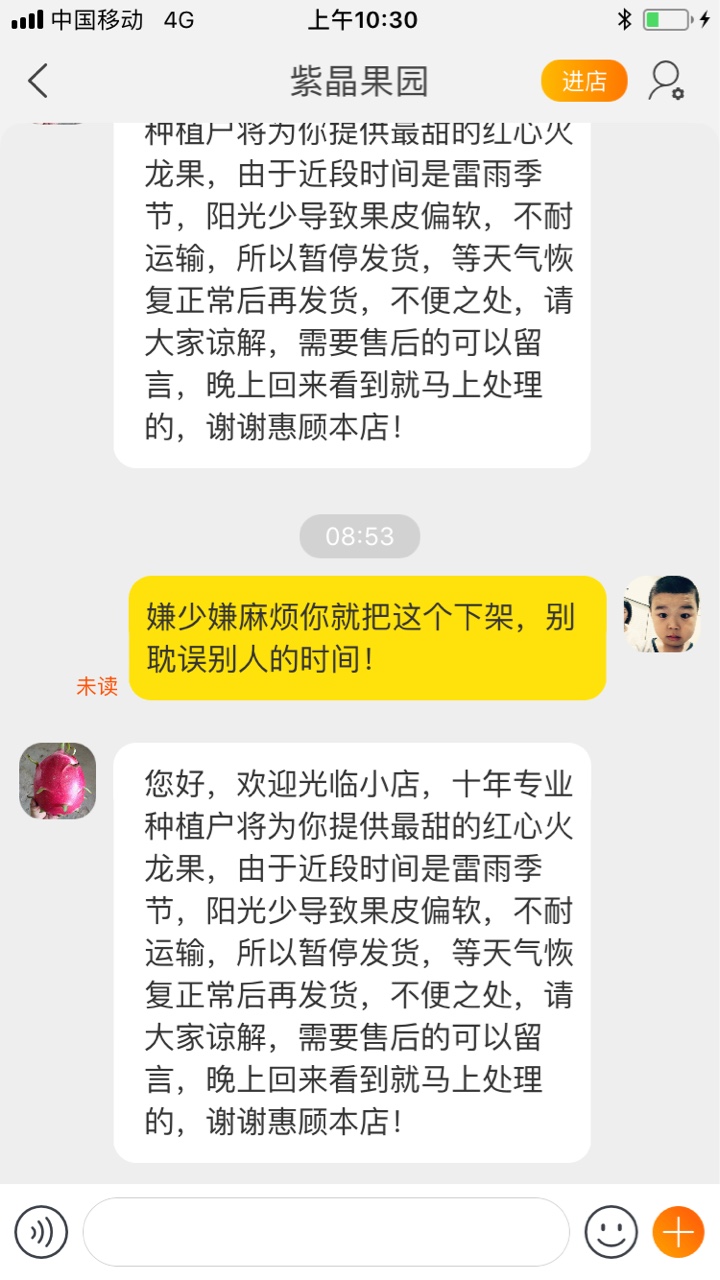This screenshot has width=720, height=1280.
Task: Focus the message text field
Action: click(326, 1232)
